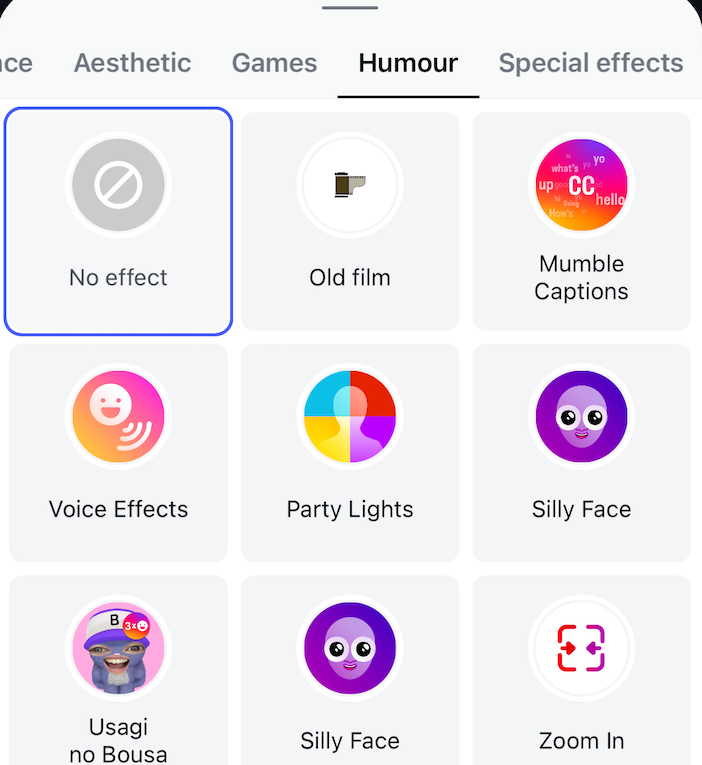Select the Mumble Captions effect

coord(581,221)
